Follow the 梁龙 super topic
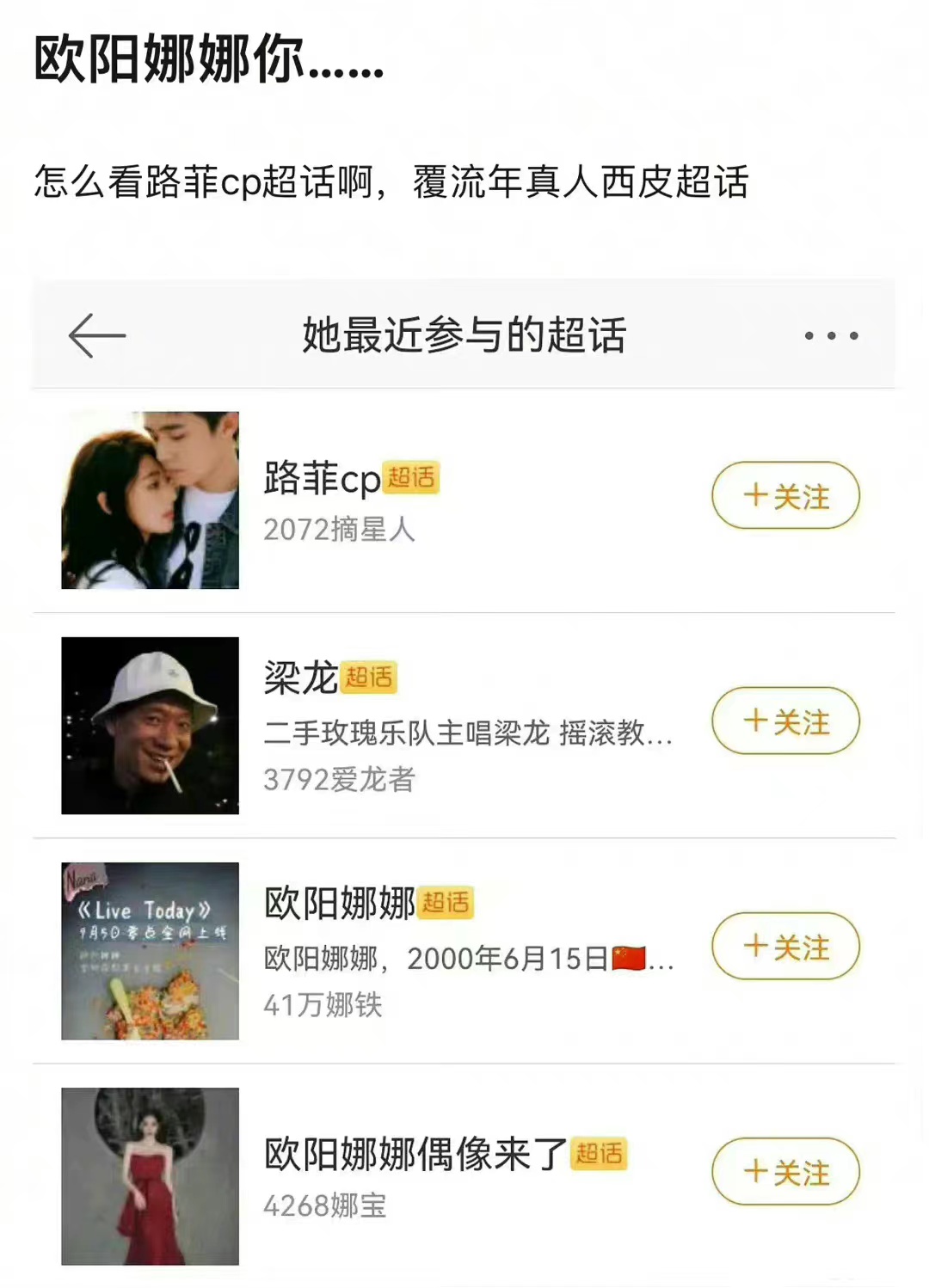Viewport: 929px width, 1288px height. [785, 722]
